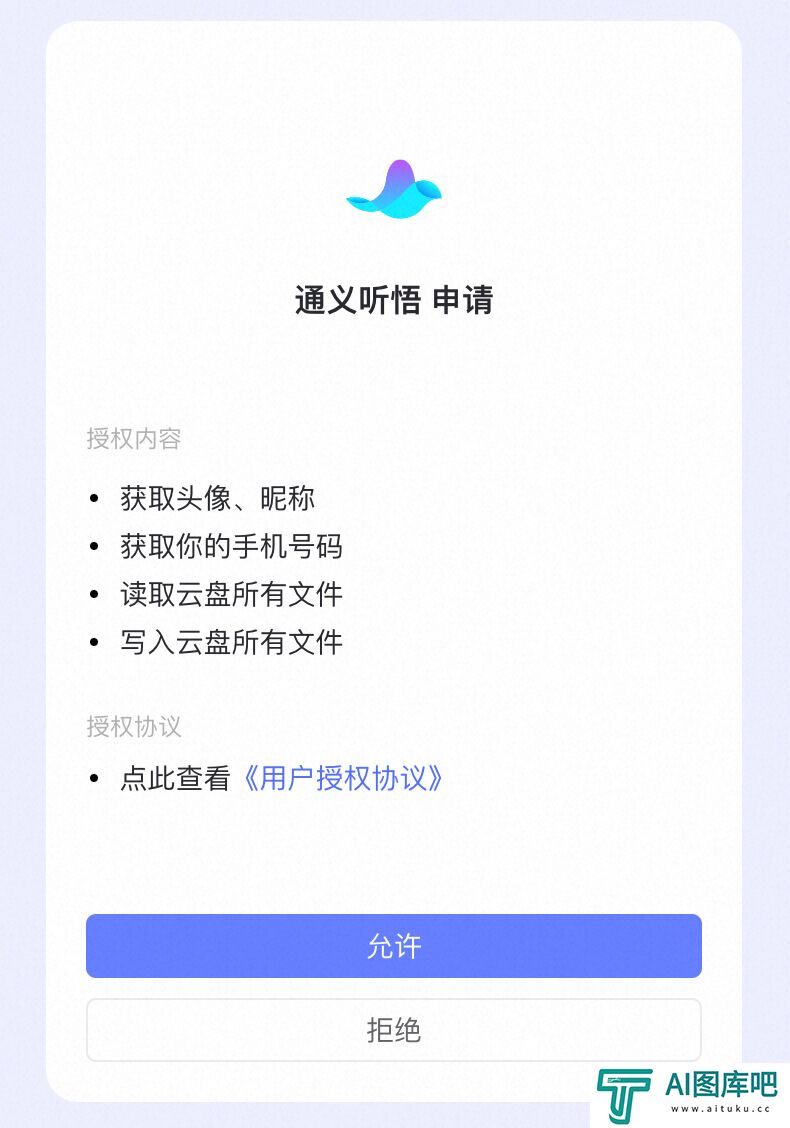Tap the 允许 button to allow authorization

(393, 946)
